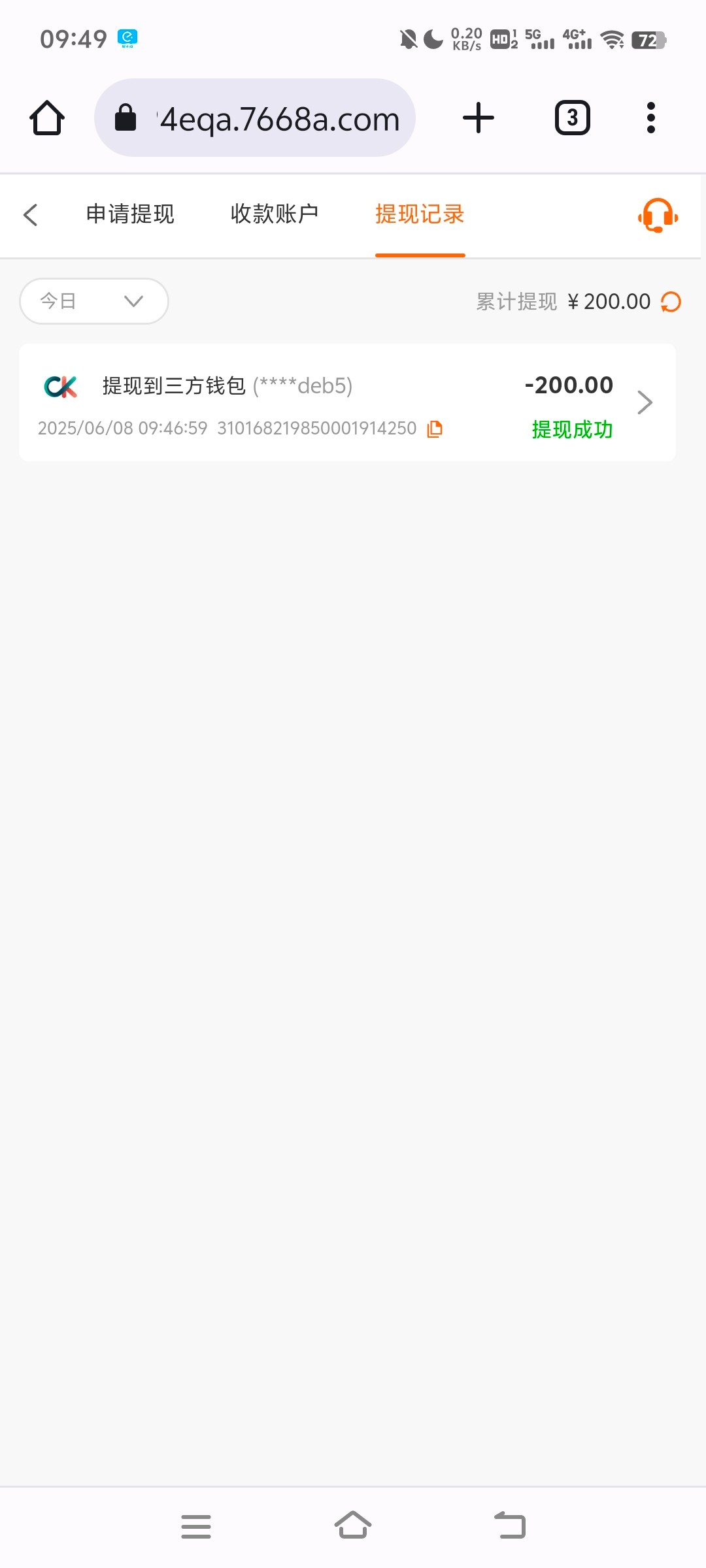Refresh the 累计提现 total
706x1568 pixels.
671,302
